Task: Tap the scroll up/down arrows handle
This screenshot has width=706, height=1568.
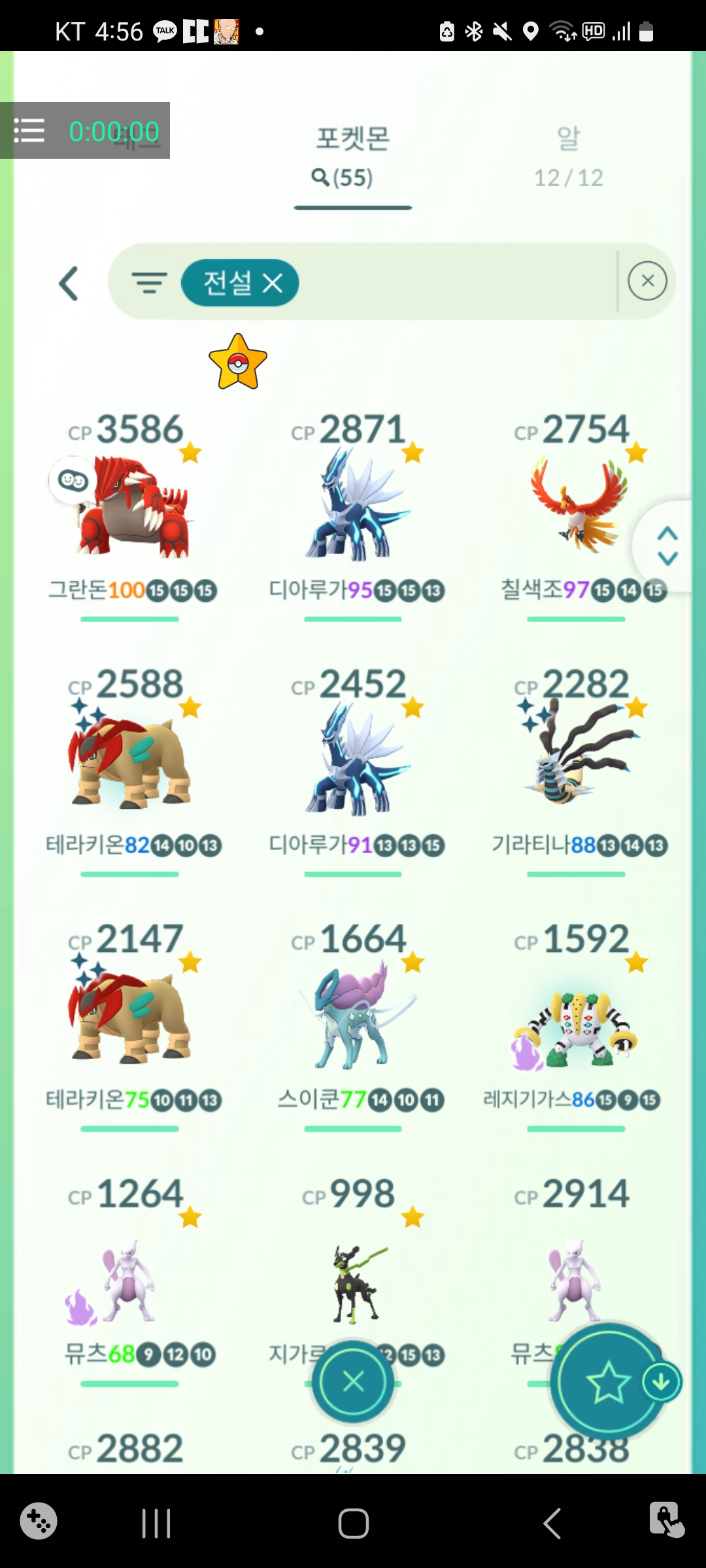Action: pos(667,546)
